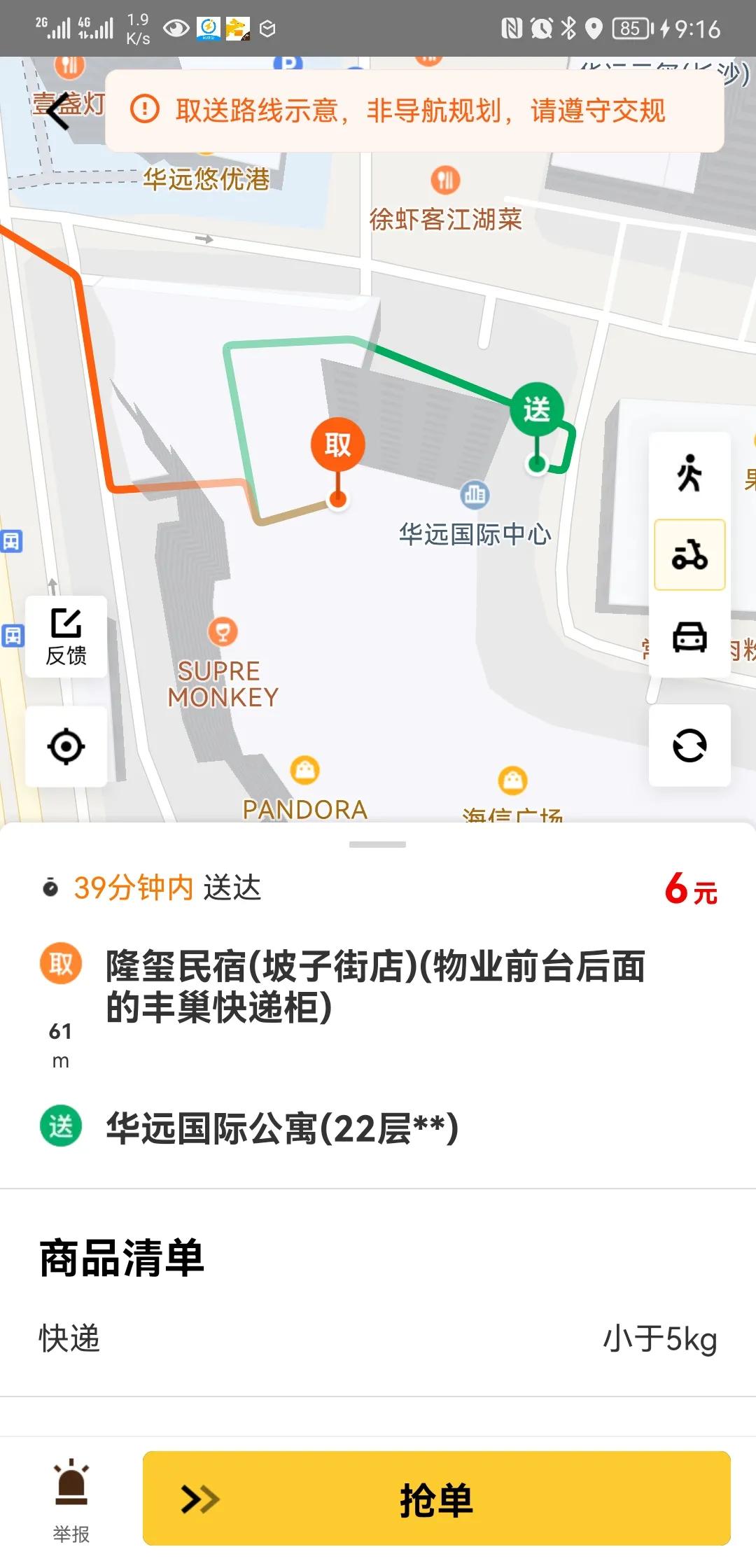Tap the refresh route icon
This screenshot has height=1568, width=756.
[689, 745]
